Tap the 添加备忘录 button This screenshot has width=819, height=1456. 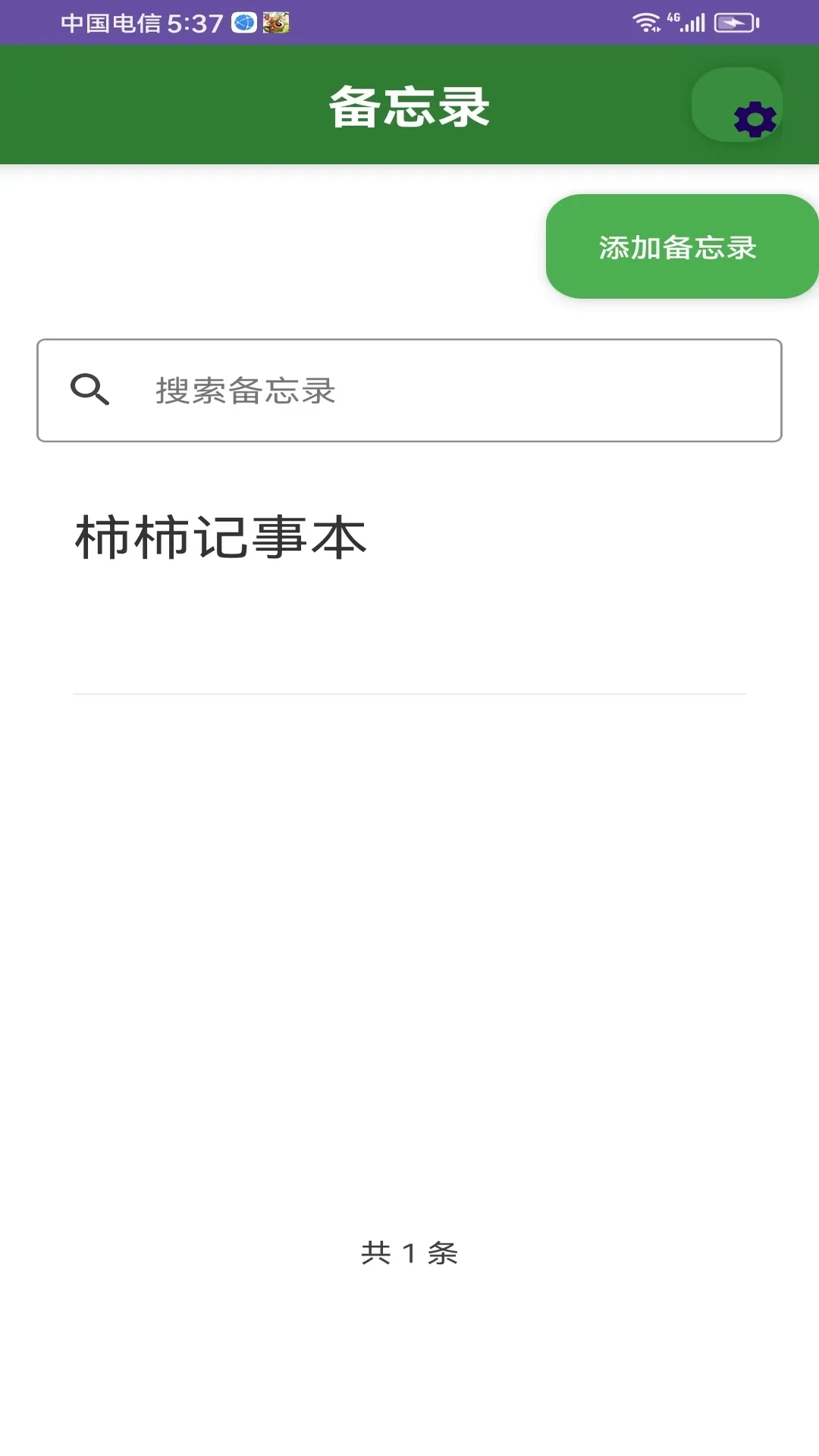pyautogui.click(x=677, y=247)
